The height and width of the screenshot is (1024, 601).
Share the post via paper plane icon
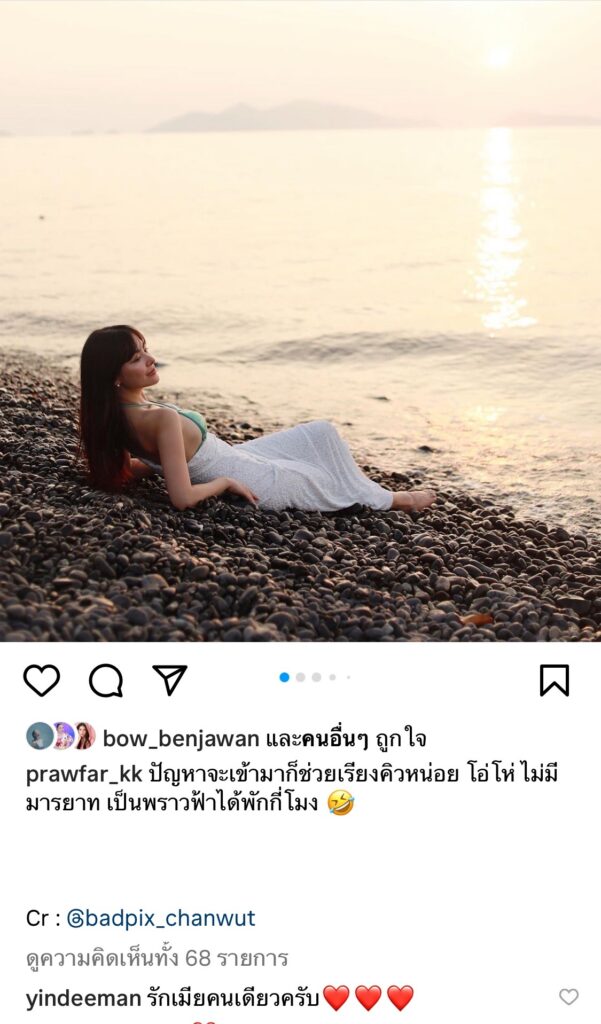pyautogui.click(x=170, y=680)
